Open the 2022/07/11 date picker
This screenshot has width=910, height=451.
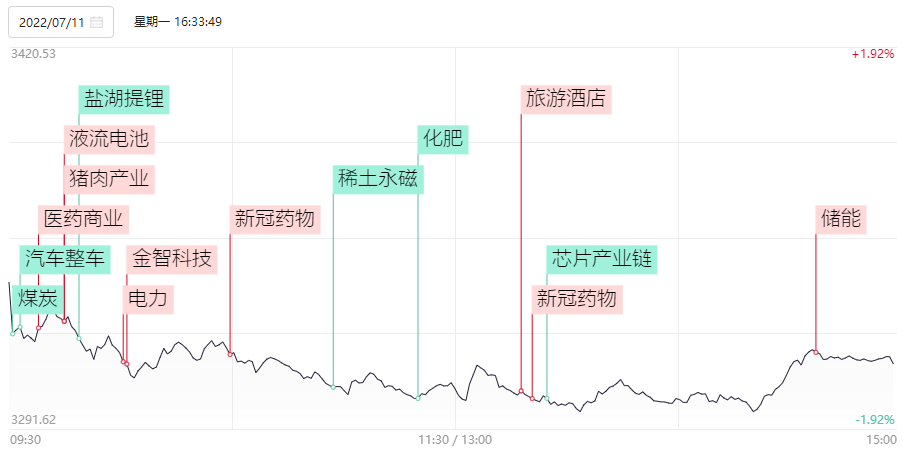pos(61,23)
